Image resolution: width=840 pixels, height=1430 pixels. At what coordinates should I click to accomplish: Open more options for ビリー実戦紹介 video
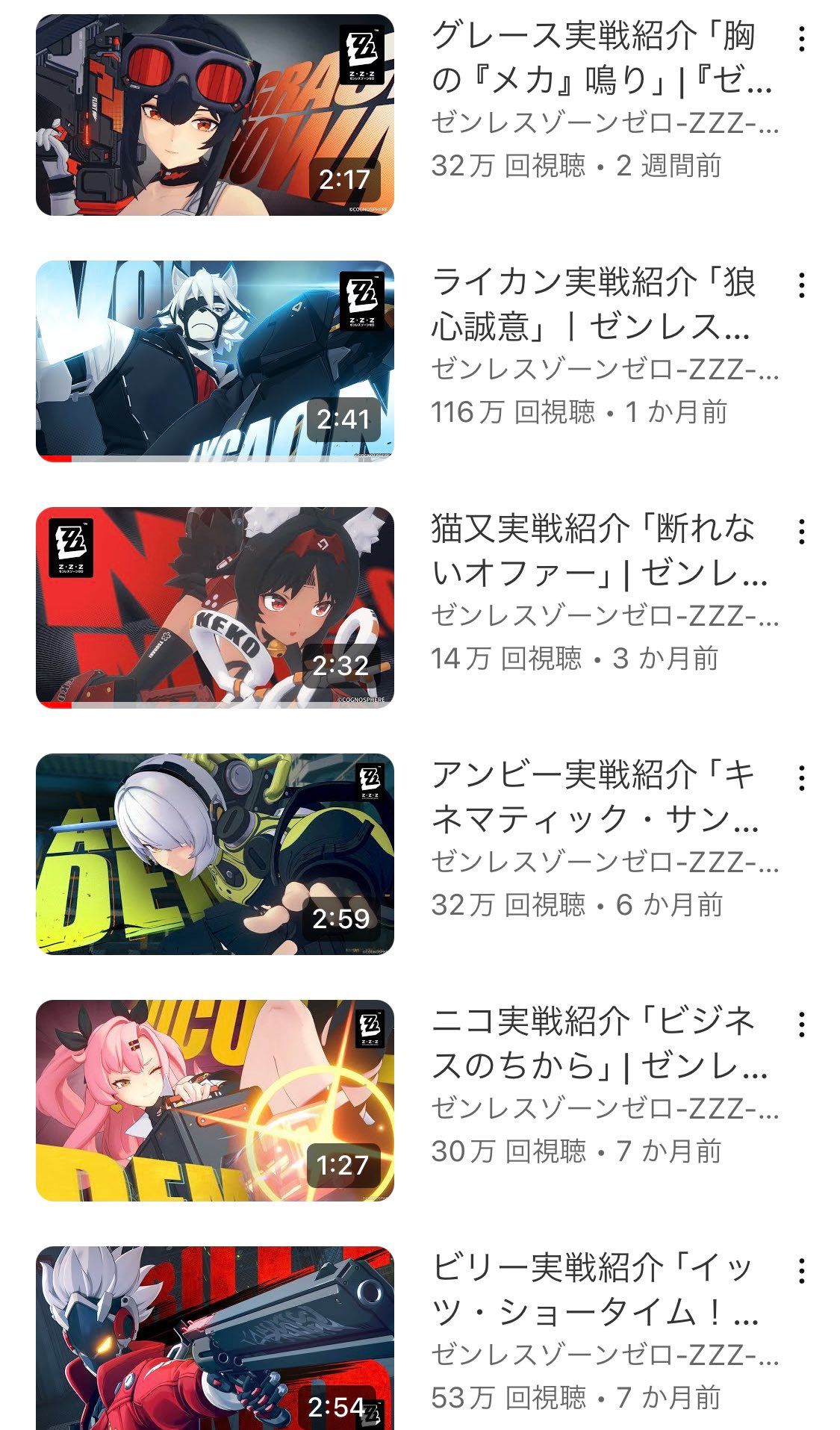click(x=801, y=1271)
